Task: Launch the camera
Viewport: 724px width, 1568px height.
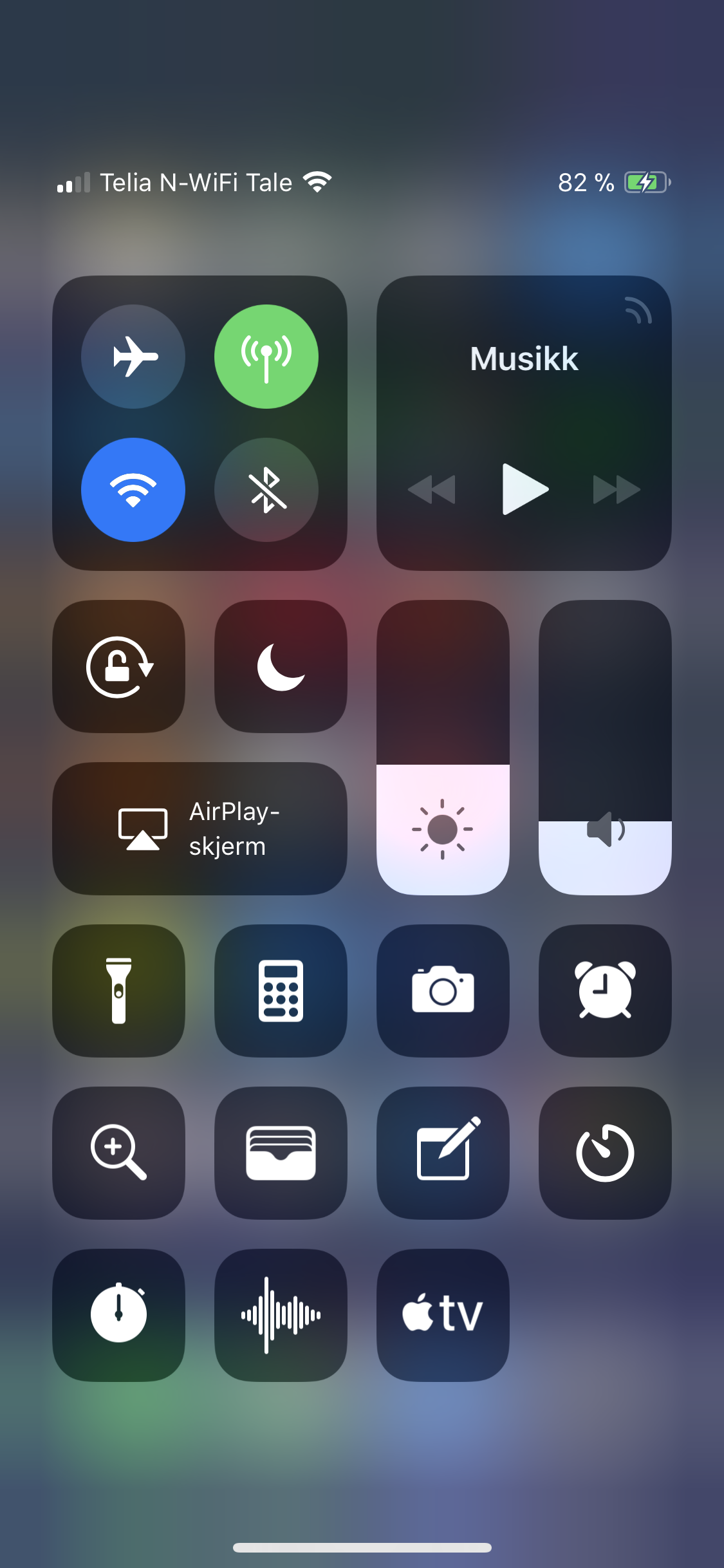Action: [x=443, y=991]
